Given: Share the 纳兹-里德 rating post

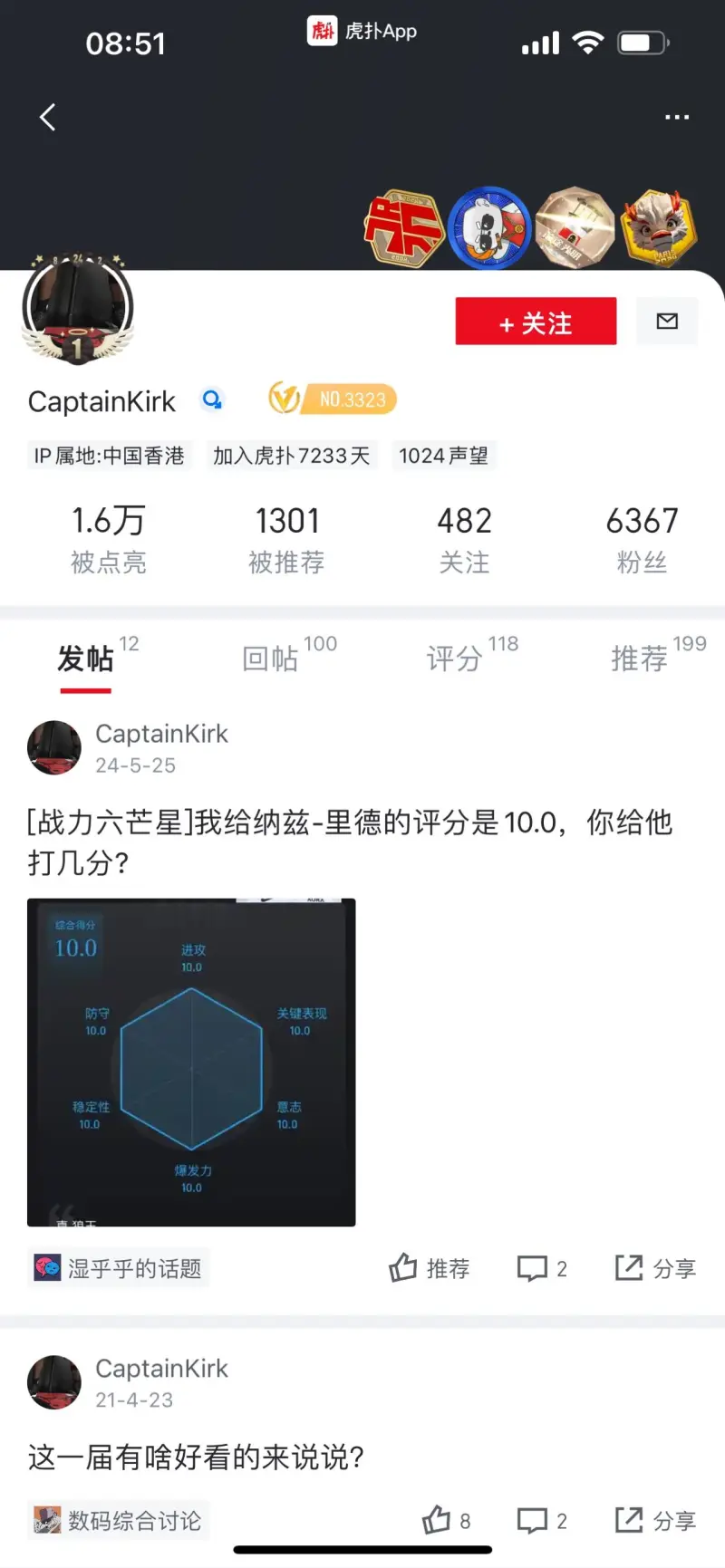Looking at the screenshot, I should (x=655, y=1268).
